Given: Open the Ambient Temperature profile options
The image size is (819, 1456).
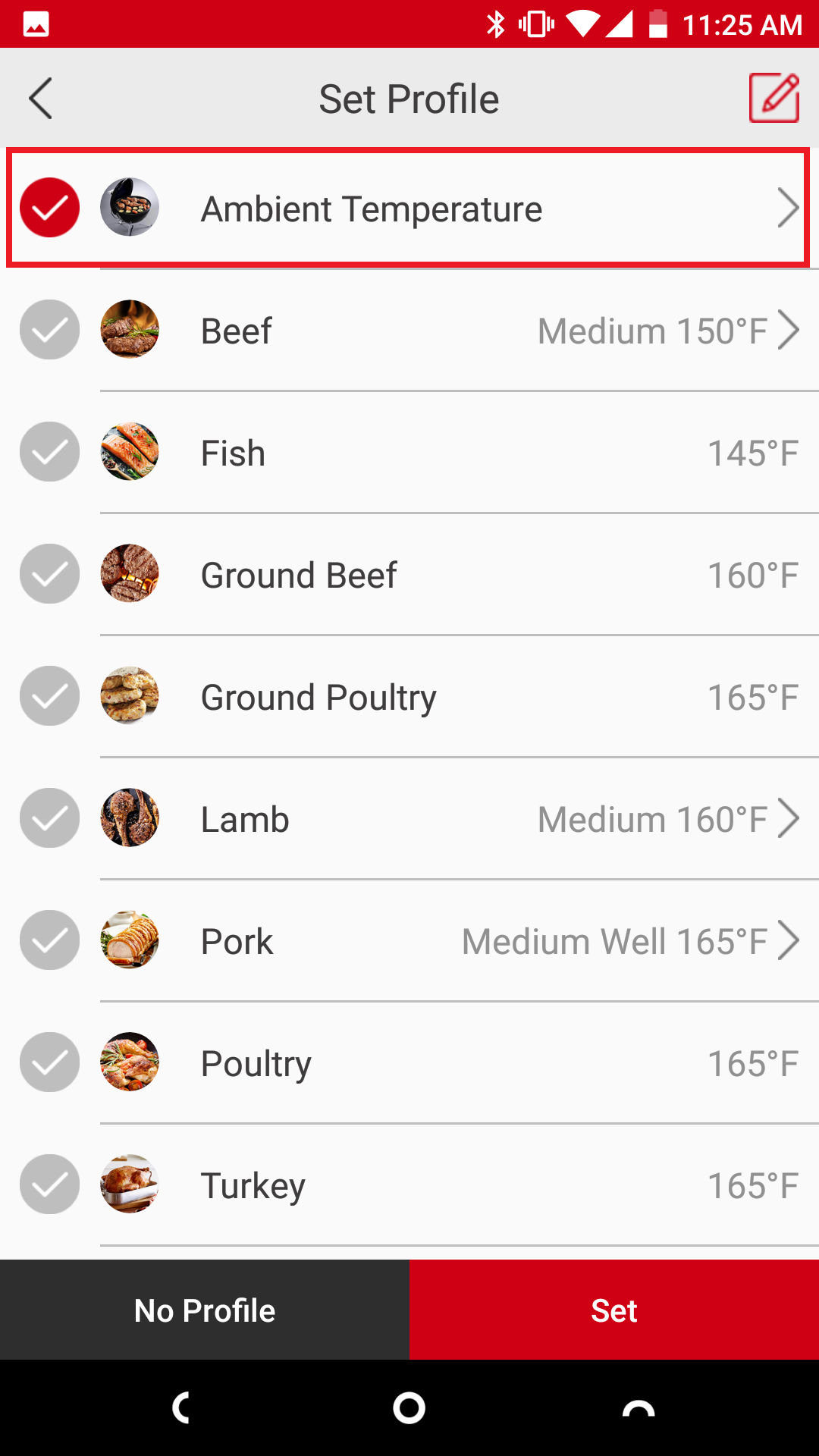Looking at the screenshot, I should coord(788,209).
